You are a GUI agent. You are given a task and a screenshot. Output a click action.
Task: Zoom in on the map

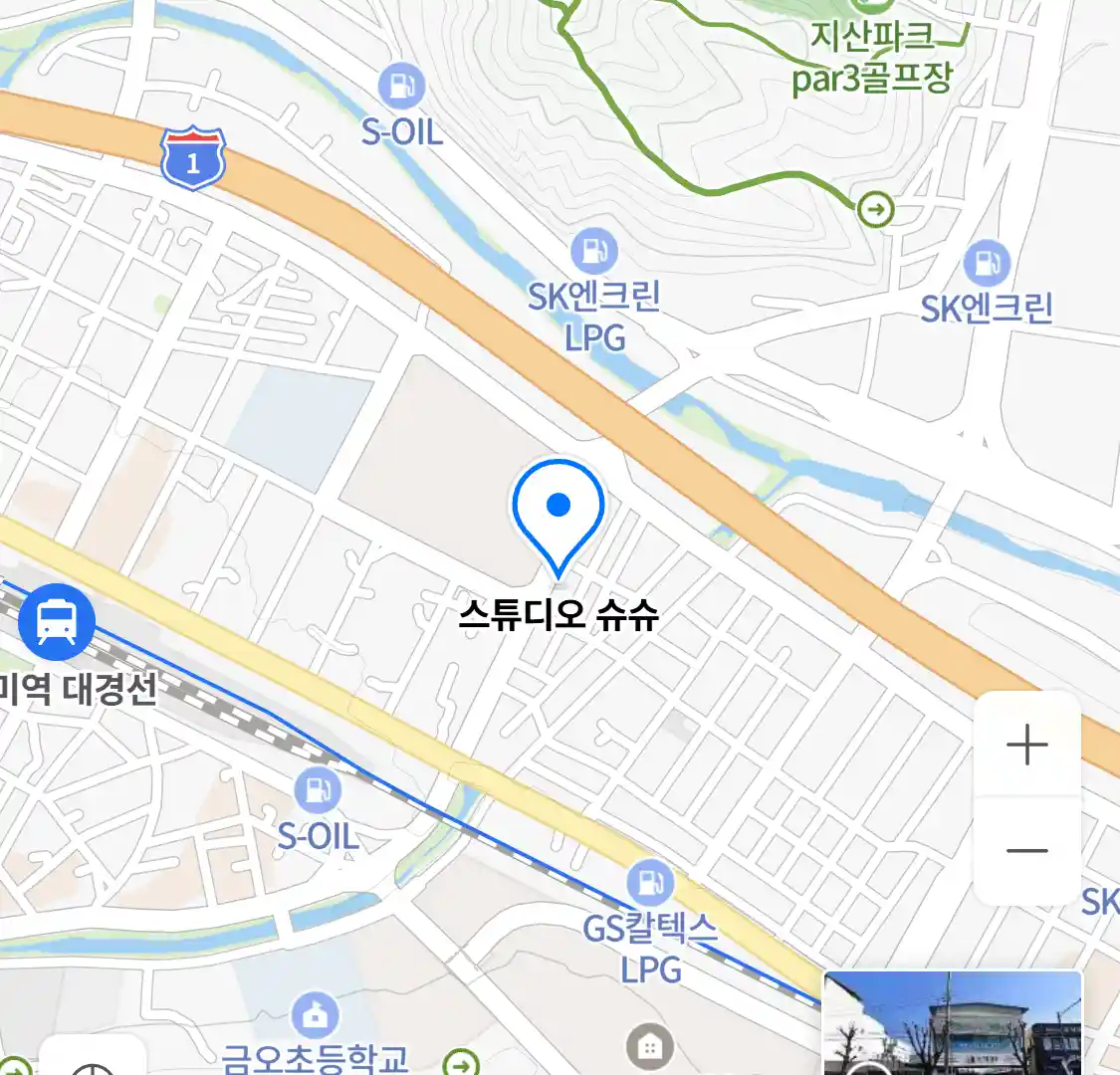(x=1026, y=745)
